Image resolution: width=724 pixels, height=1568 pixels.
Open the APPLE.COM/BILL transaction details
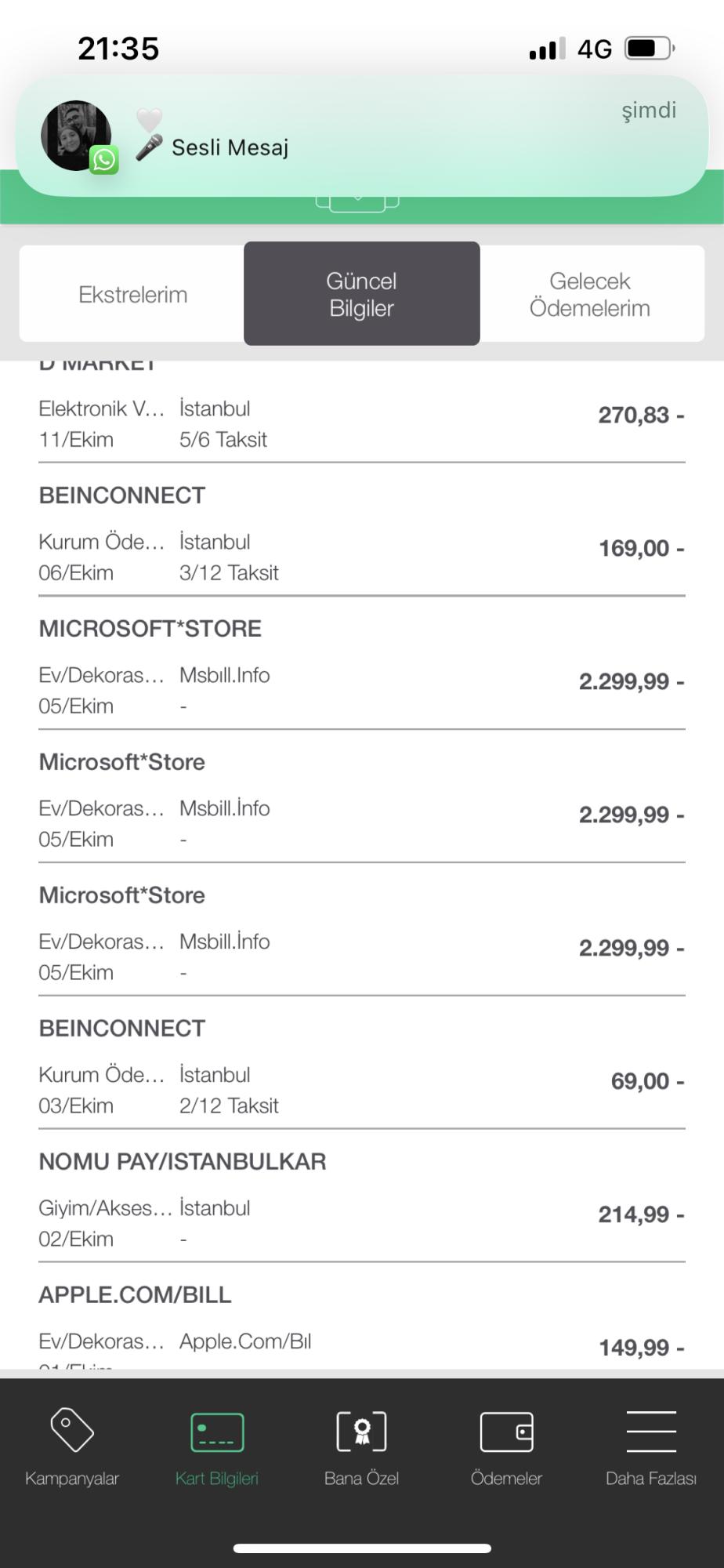(360, 1325)
